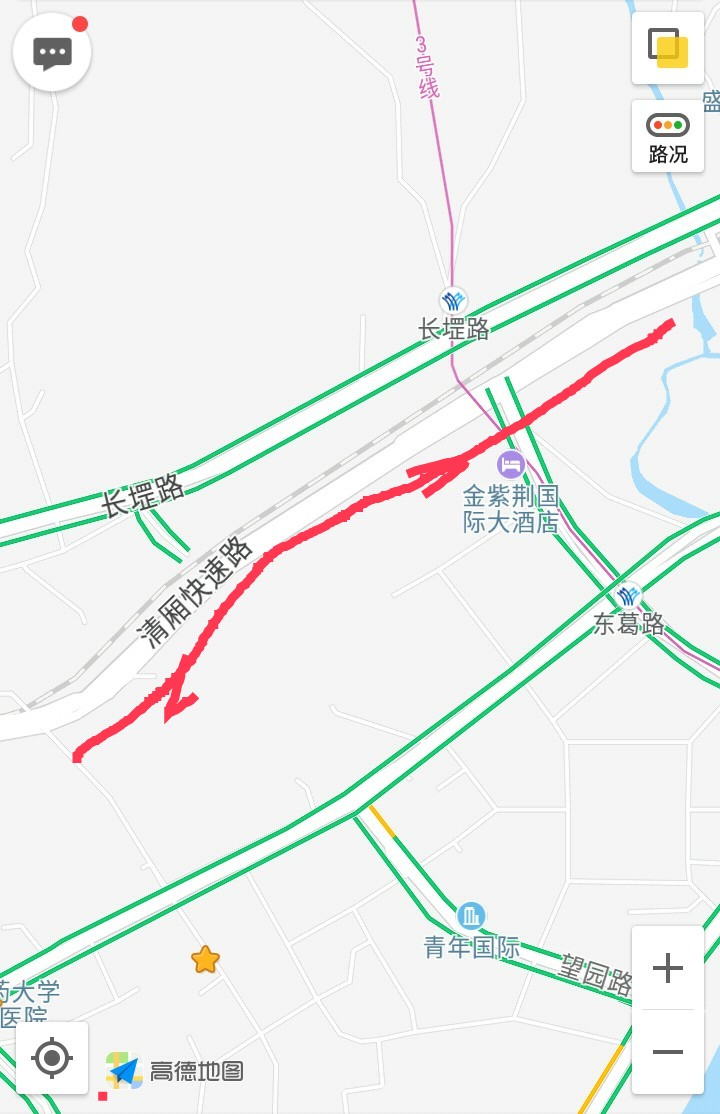Tap the current location crosshair icon
720x1114 pixels.
52,1059
